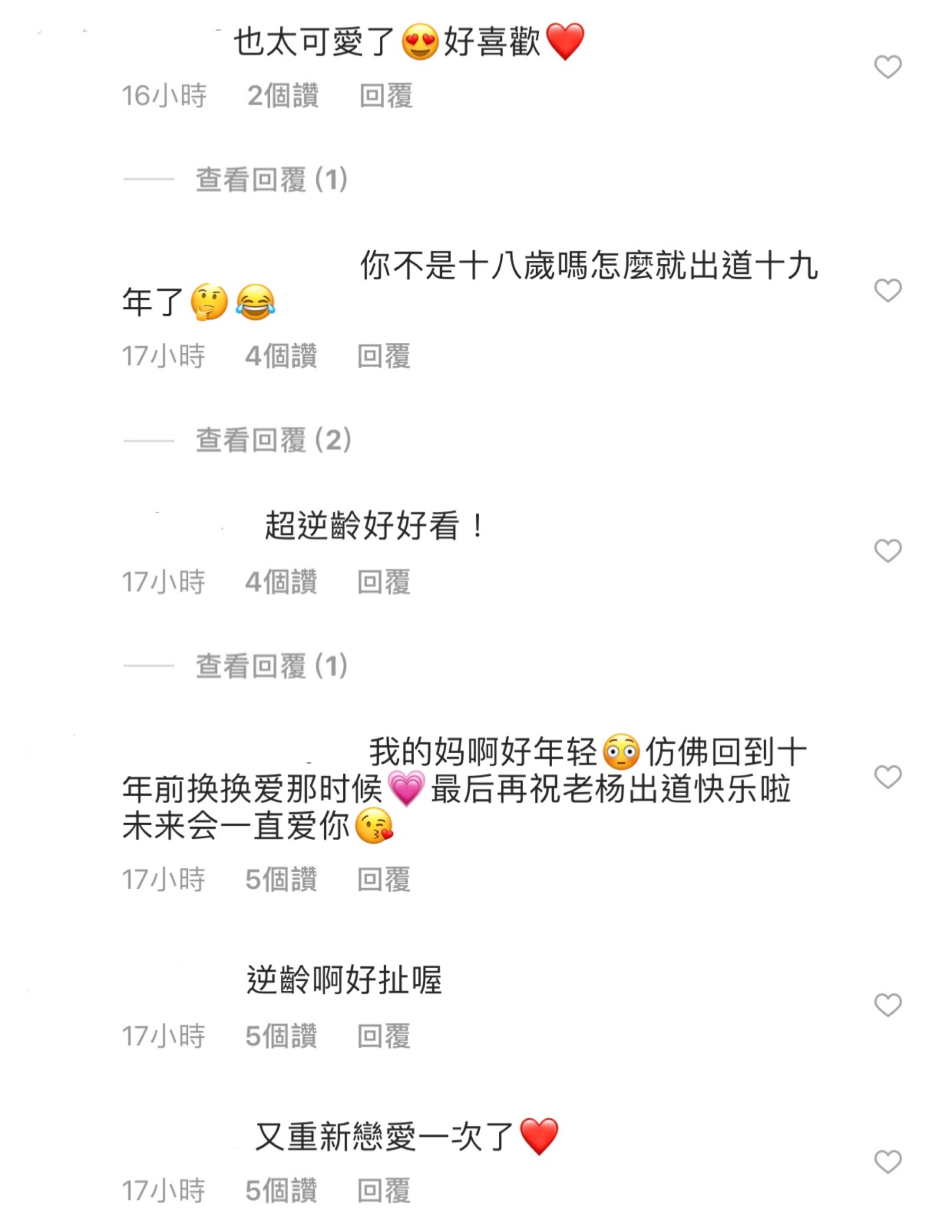Viewport: 952px width, 1232px height.
Task: Reply to the 逆齡啊好扯喔 comment
Action: point(383,1036)
